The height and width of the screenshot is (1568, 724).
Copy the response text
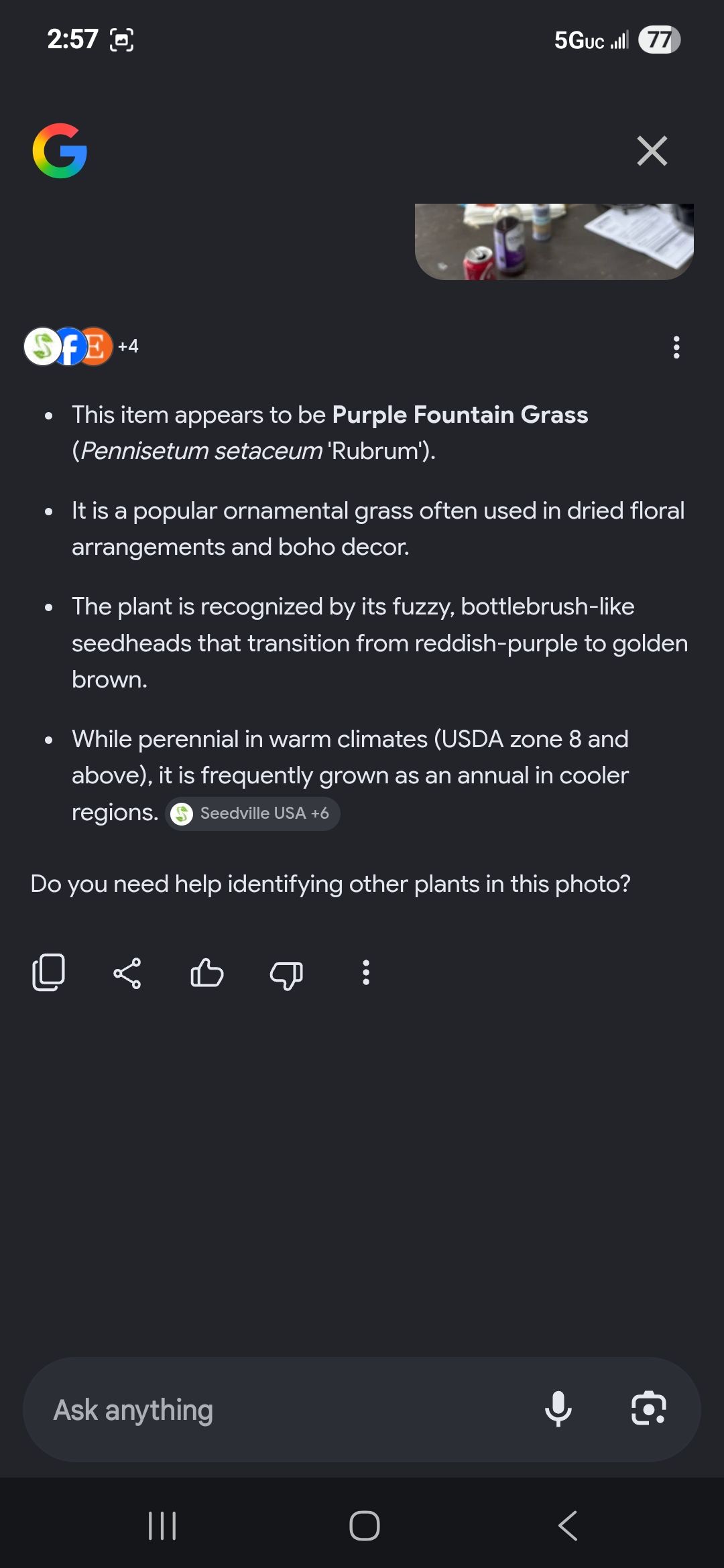tap(48, 972)
